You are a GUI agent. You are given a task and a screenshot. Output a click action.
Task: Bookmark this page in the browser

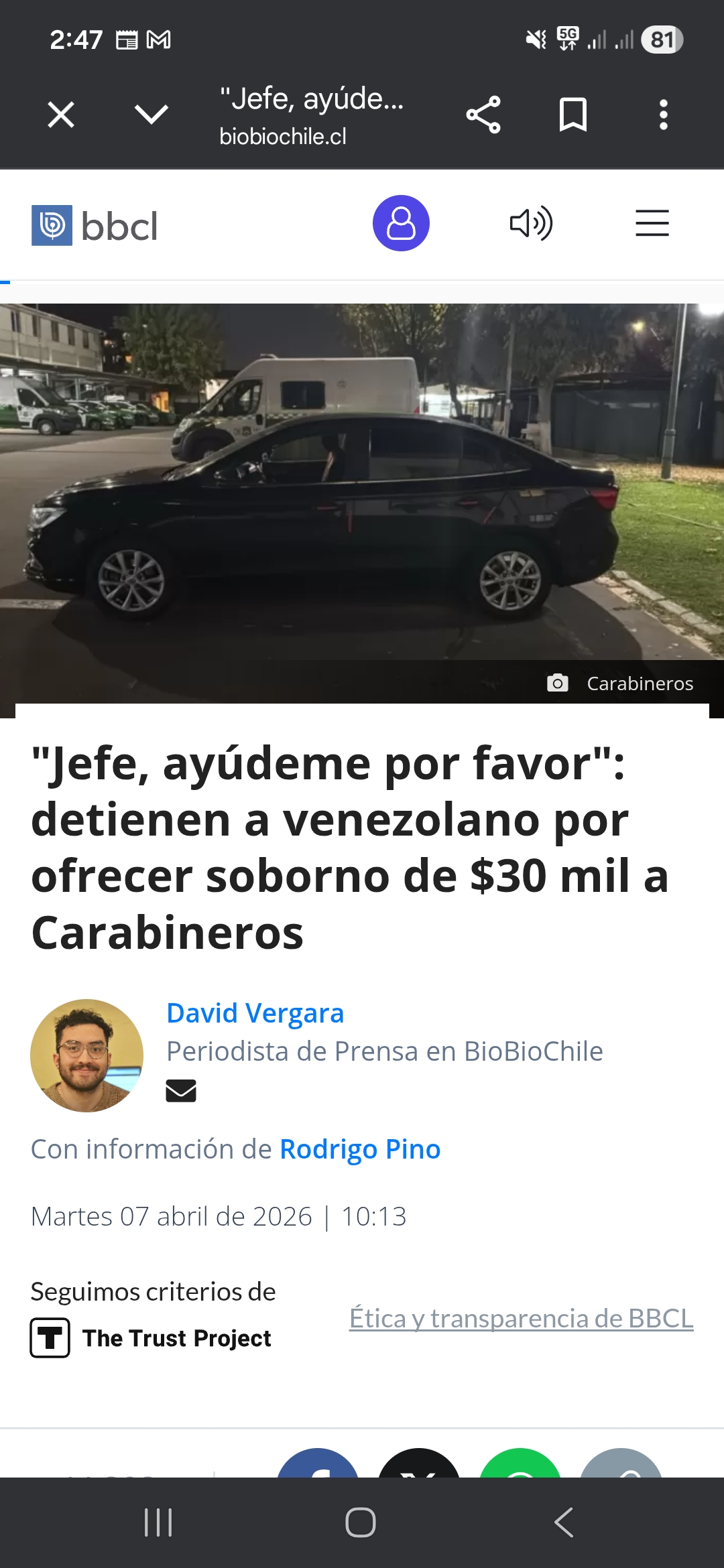coord(572,115)
